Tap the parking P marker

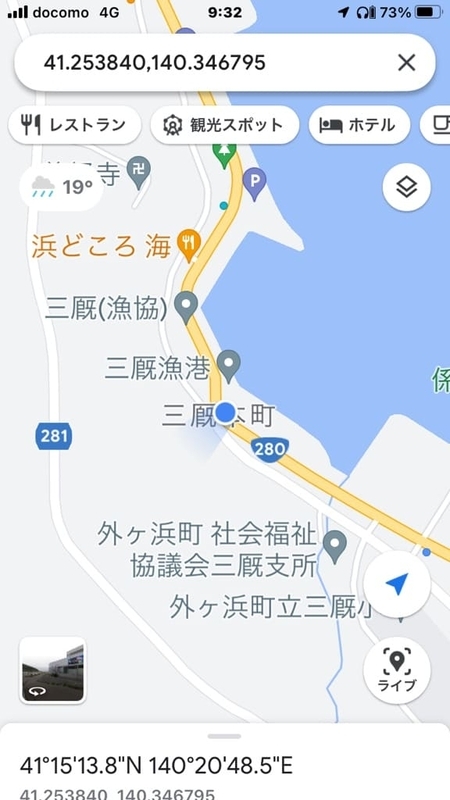pyautogui.click(x=254, y=184)
